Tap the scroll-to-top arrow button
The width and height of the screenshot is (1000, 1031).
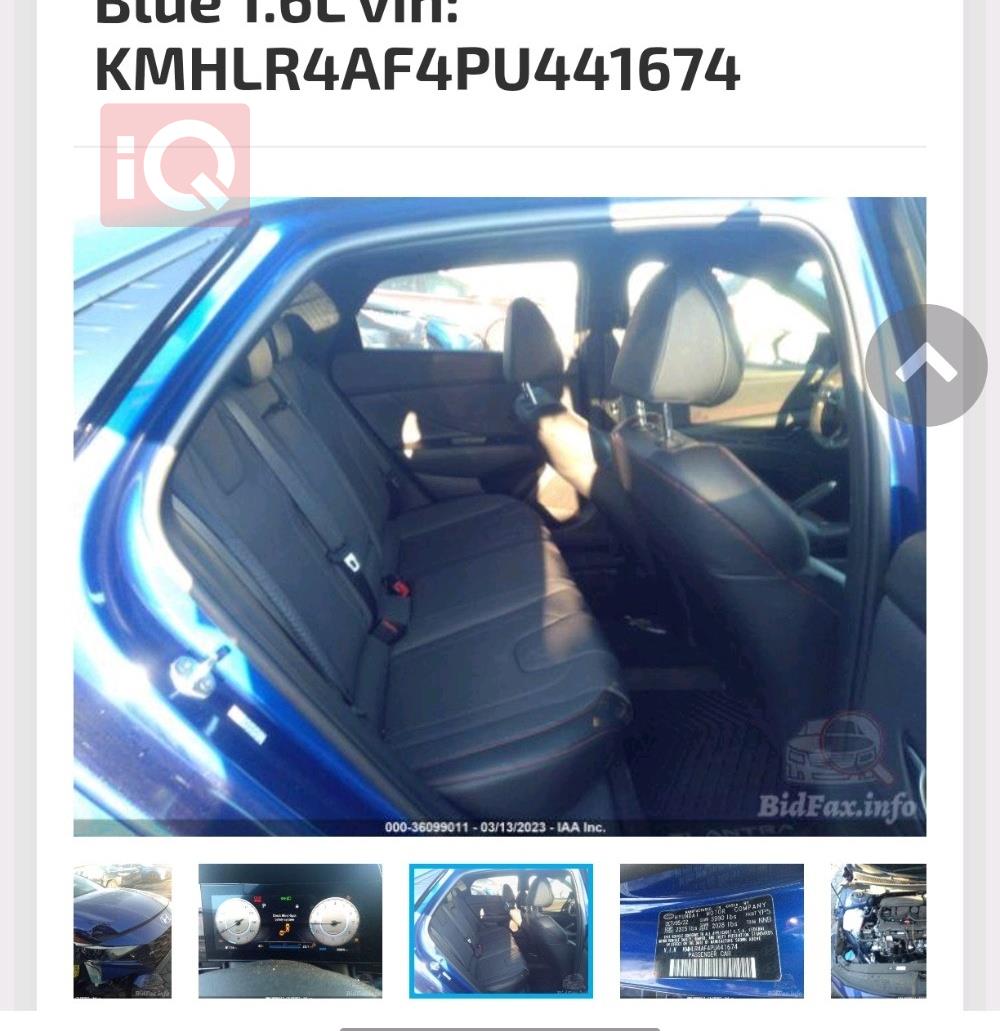[x=926, y=366]
